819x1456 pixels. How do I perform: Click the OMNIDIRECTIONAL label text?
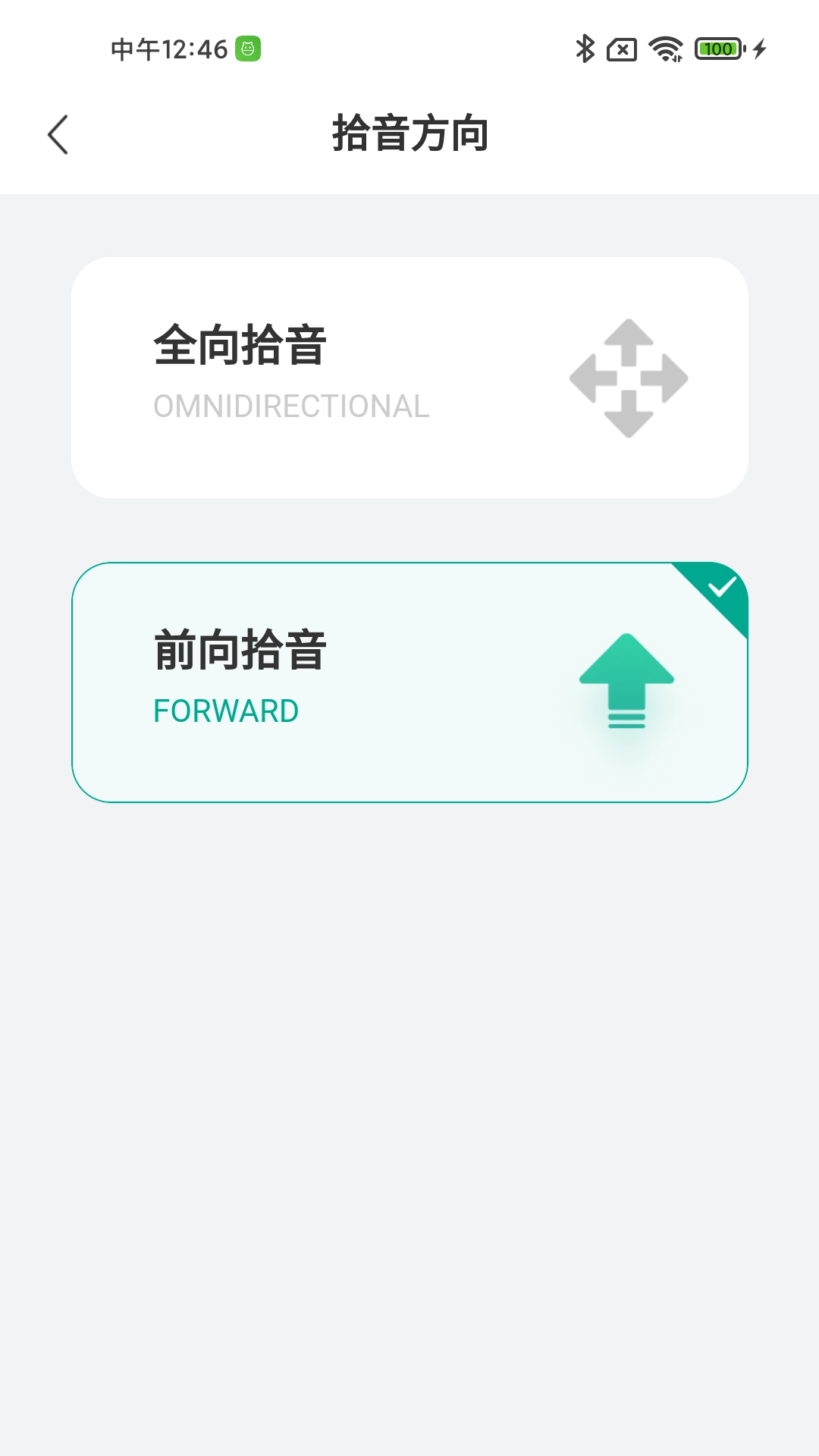290,406
